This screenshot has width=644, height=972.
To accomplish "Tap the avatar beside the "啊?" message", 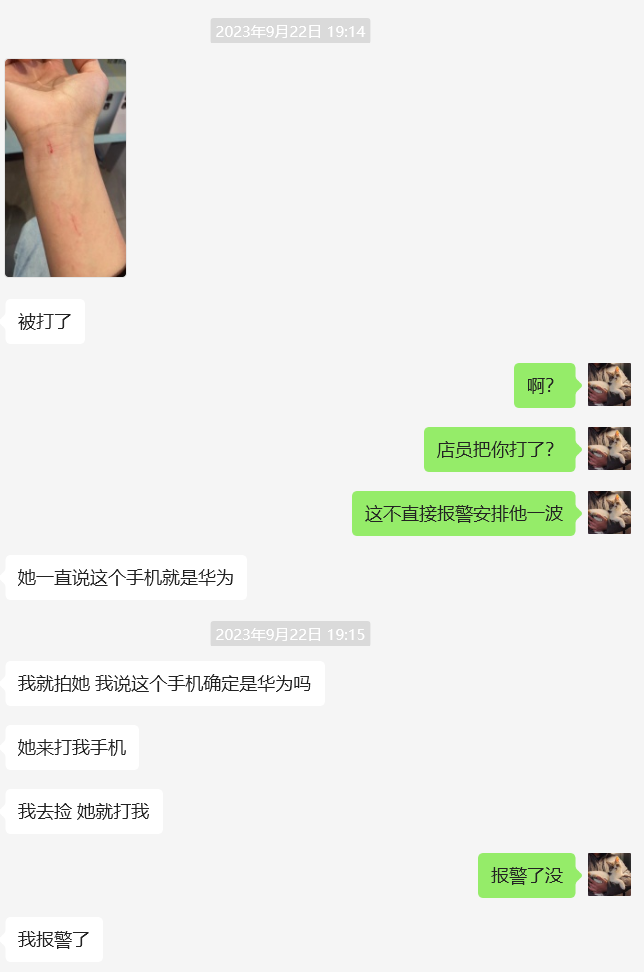I will point(609,385).
